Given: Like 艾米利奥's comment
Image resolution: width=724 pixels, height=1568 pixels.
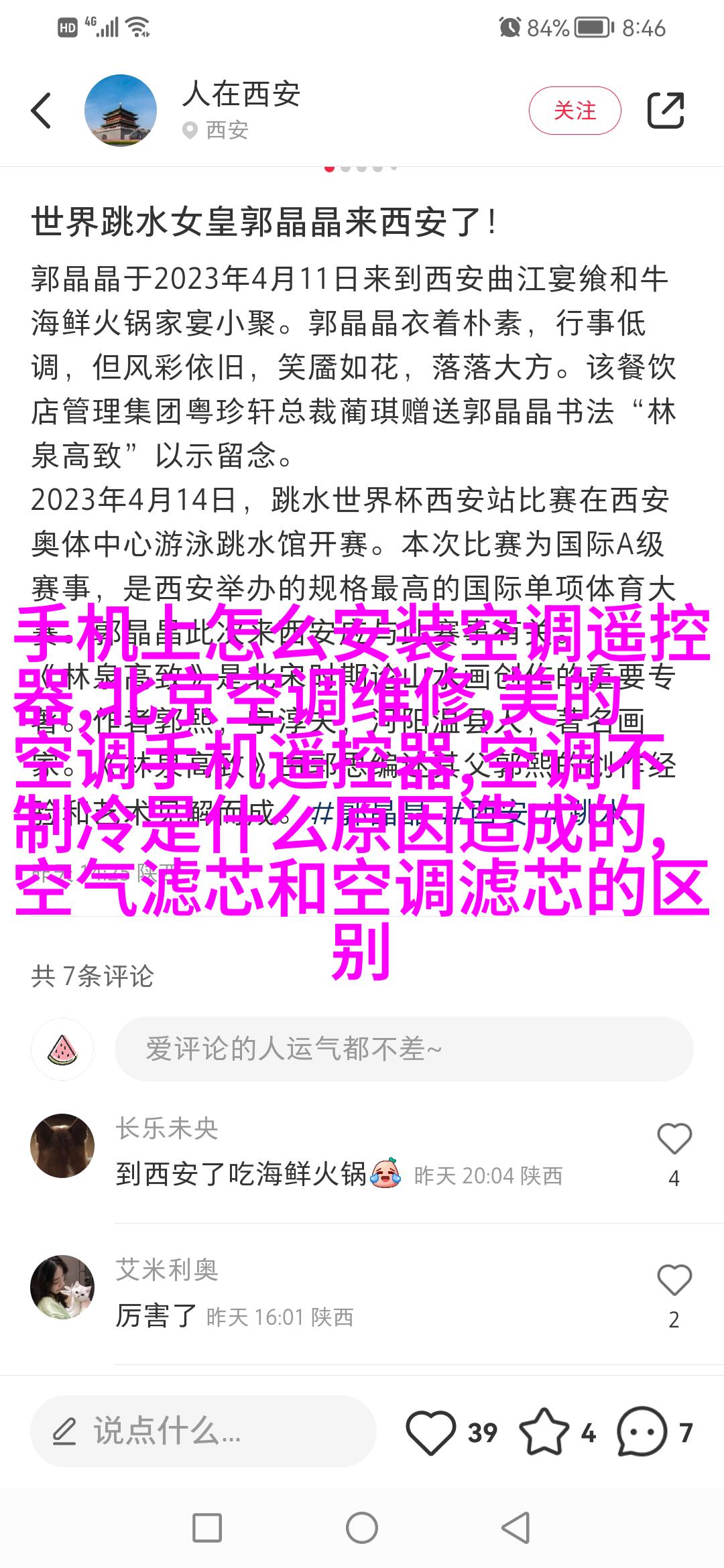Looking at the screenshot, I should (x=674, y=1281).
